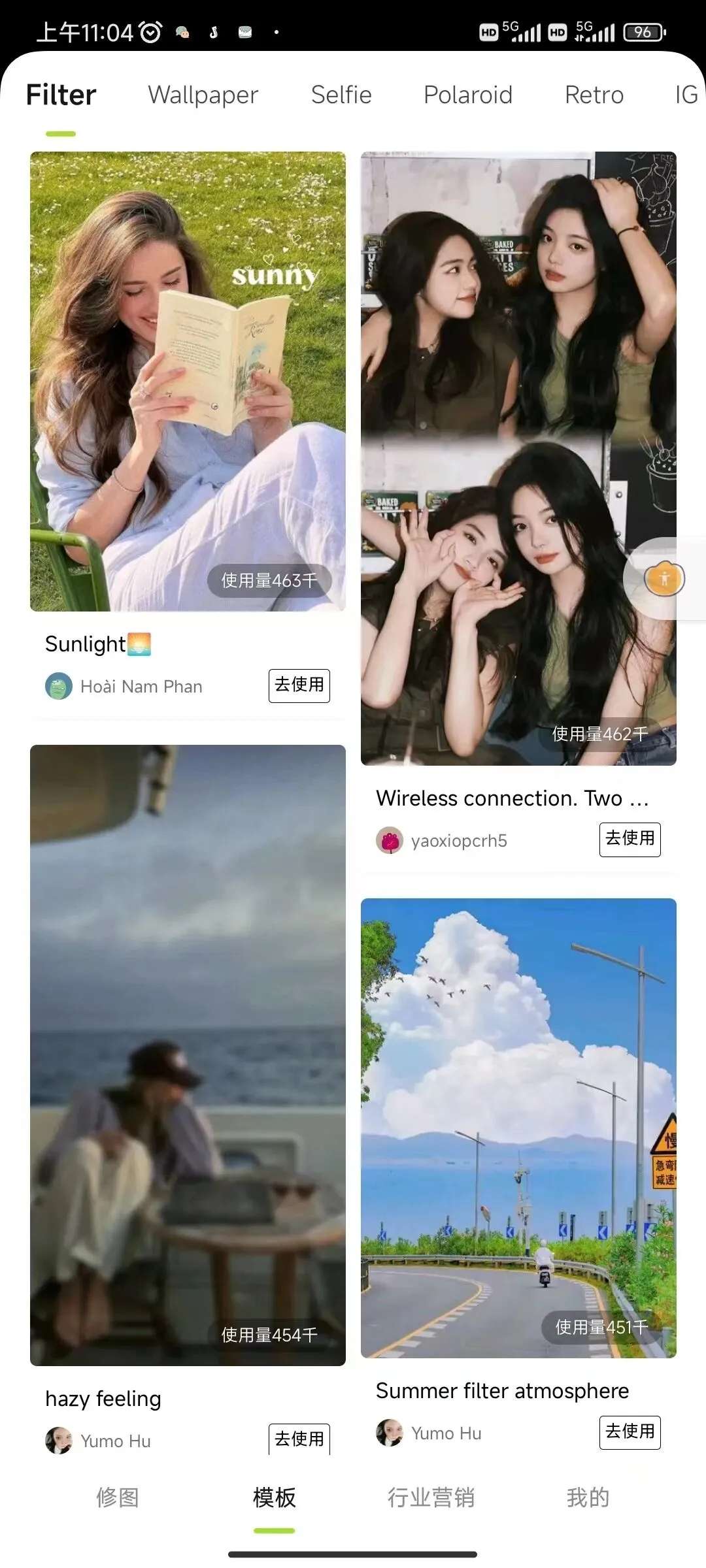The width and height of the screenshot is (706, 1568).
Task: Tap 去使用 under hazy feeling
Action: point(299,1439)
